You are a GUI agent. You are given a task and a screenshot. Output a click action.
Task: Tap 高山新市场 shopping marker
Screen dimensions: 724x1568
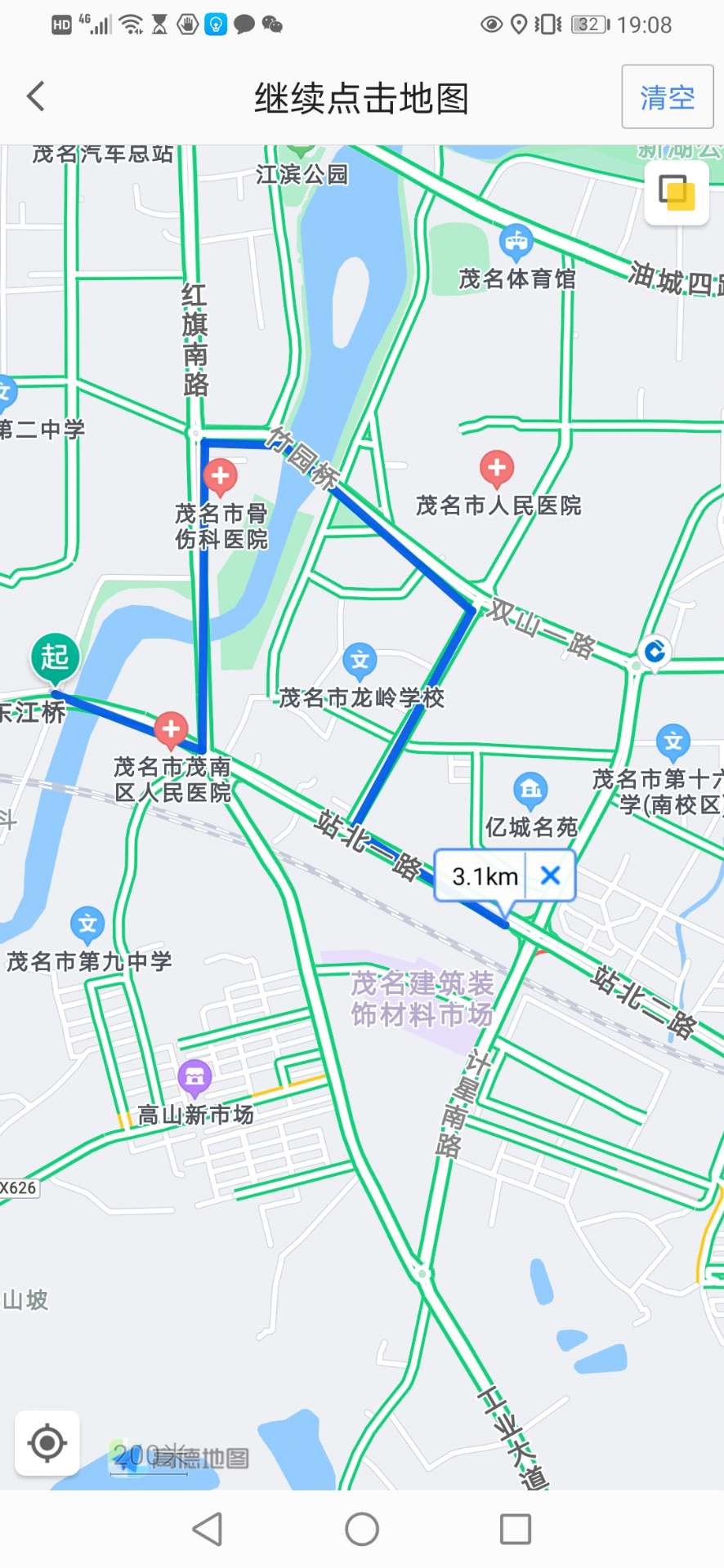(x=194, y=1078)
